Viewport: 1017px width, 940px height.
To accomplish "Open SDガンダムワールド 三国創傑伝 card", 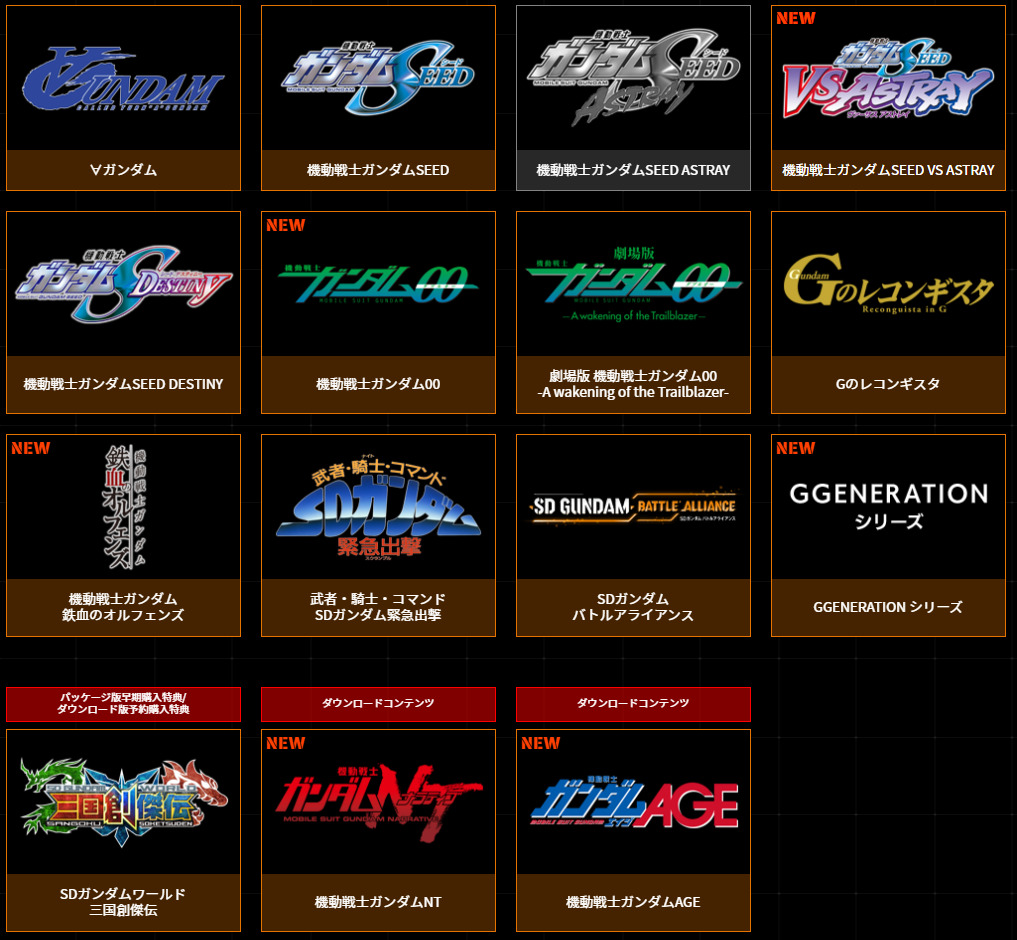I will point(123,830).
